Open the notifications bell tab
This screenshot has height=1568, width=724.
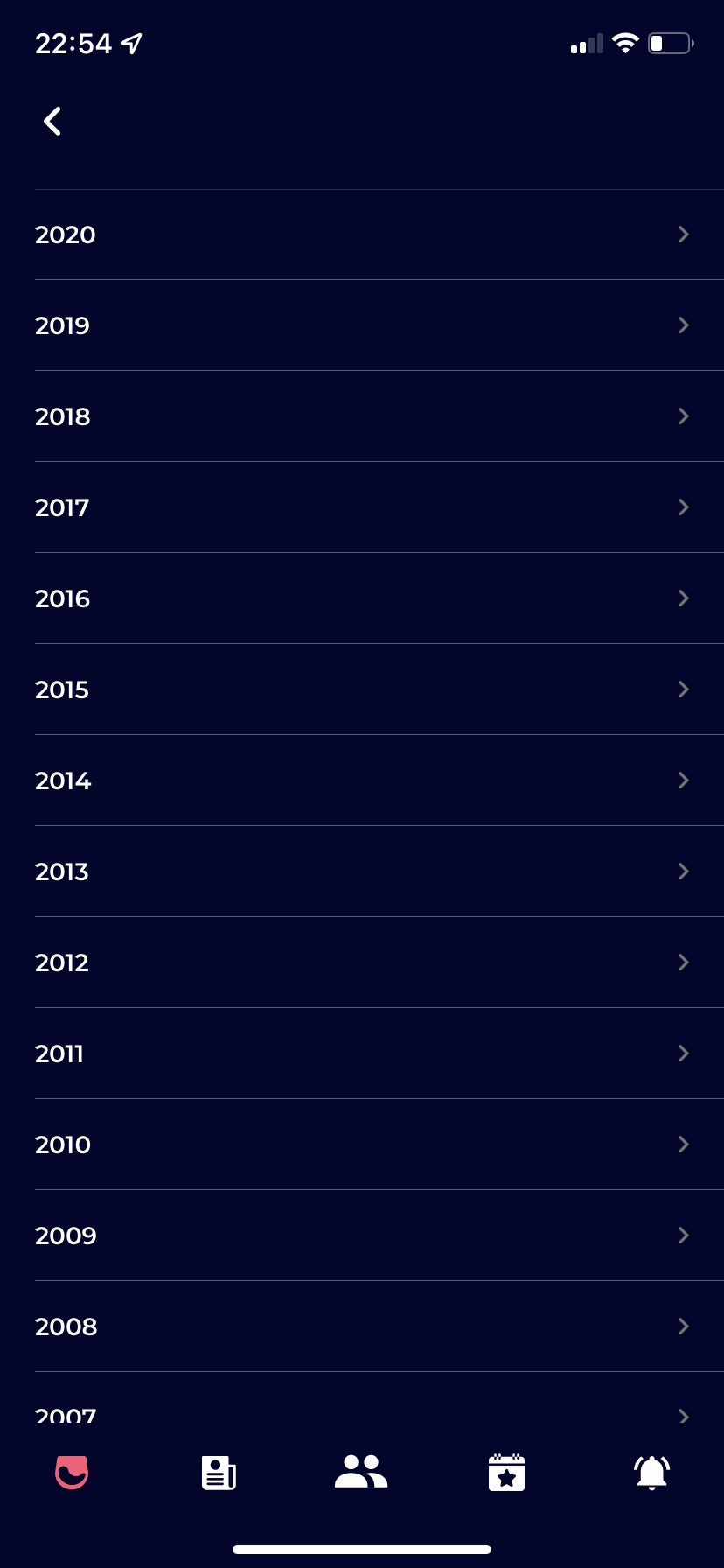[x=651, y=1473]
